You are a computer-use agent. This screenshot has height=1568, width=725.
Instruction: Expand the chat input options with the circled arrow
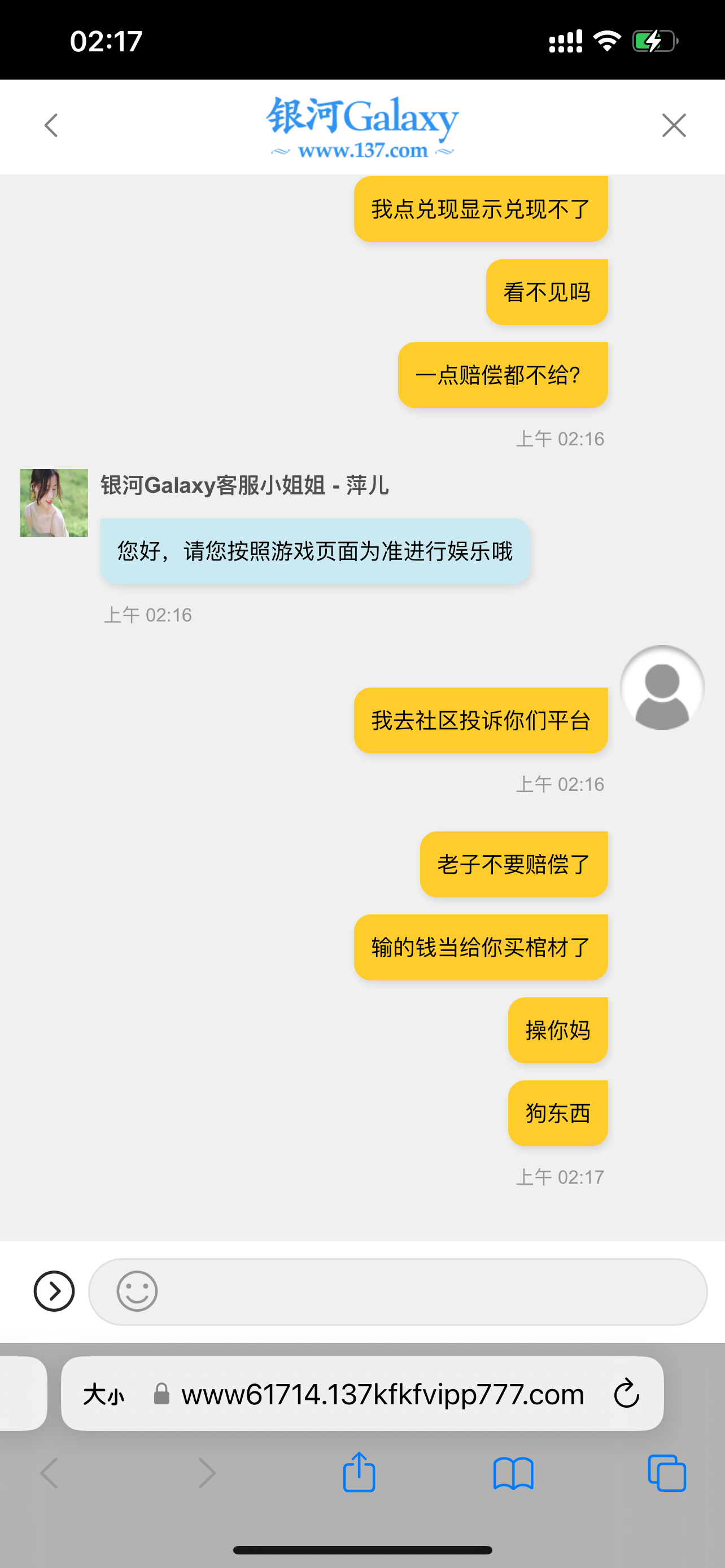(x=54, y=1291)
